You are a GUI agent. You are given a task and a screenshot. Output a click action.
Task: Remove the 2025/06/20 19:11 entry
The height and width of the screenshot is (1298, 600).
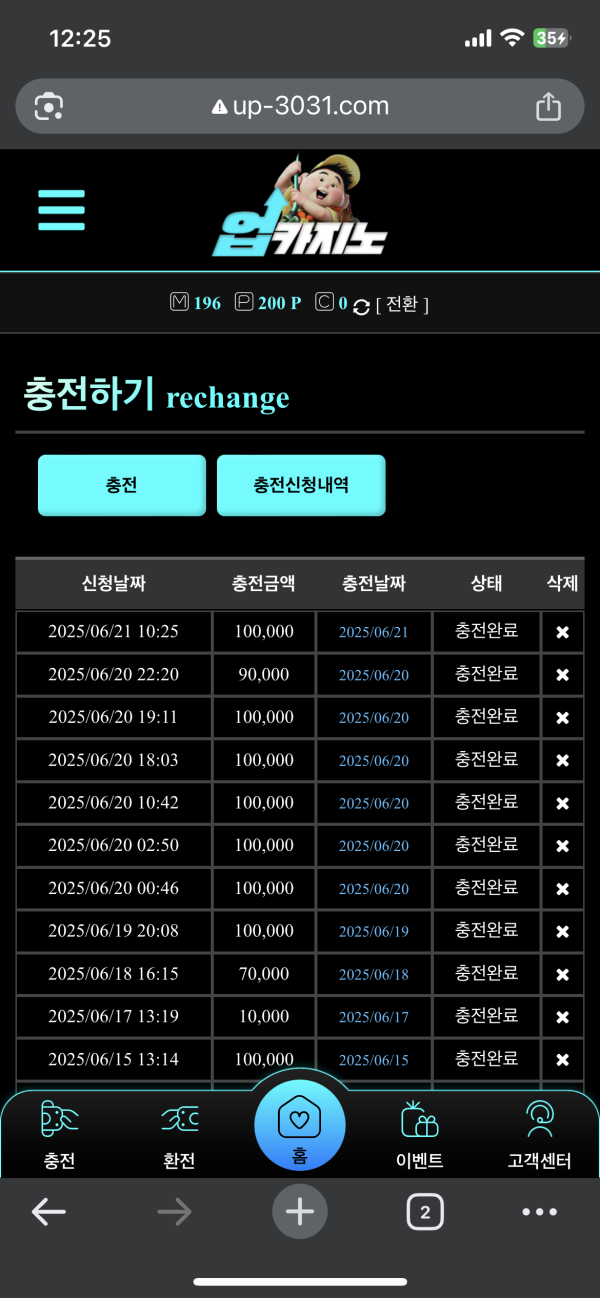562,718
